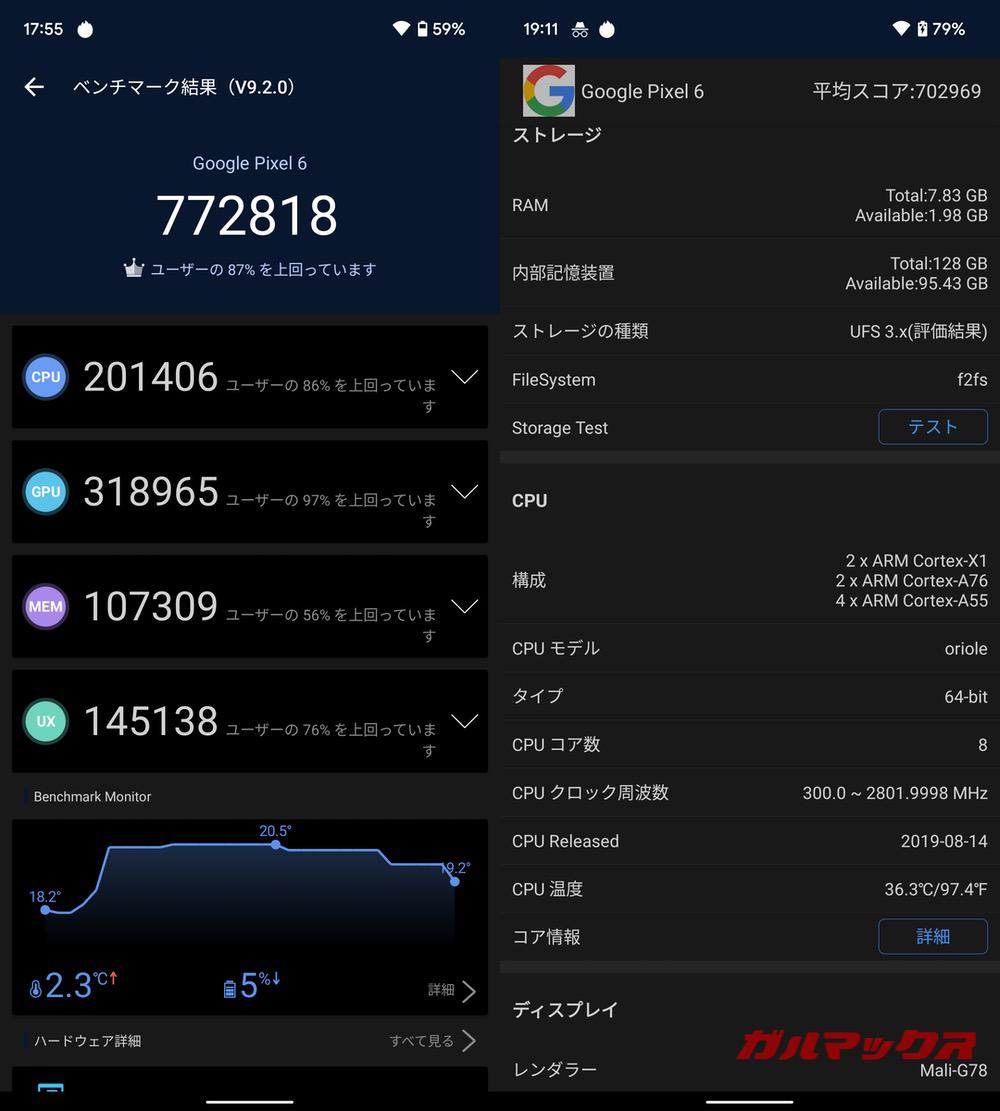Click the trophy icon above the user percentile
Viewport: 1000px width, 1111px height.
(135, 268)
